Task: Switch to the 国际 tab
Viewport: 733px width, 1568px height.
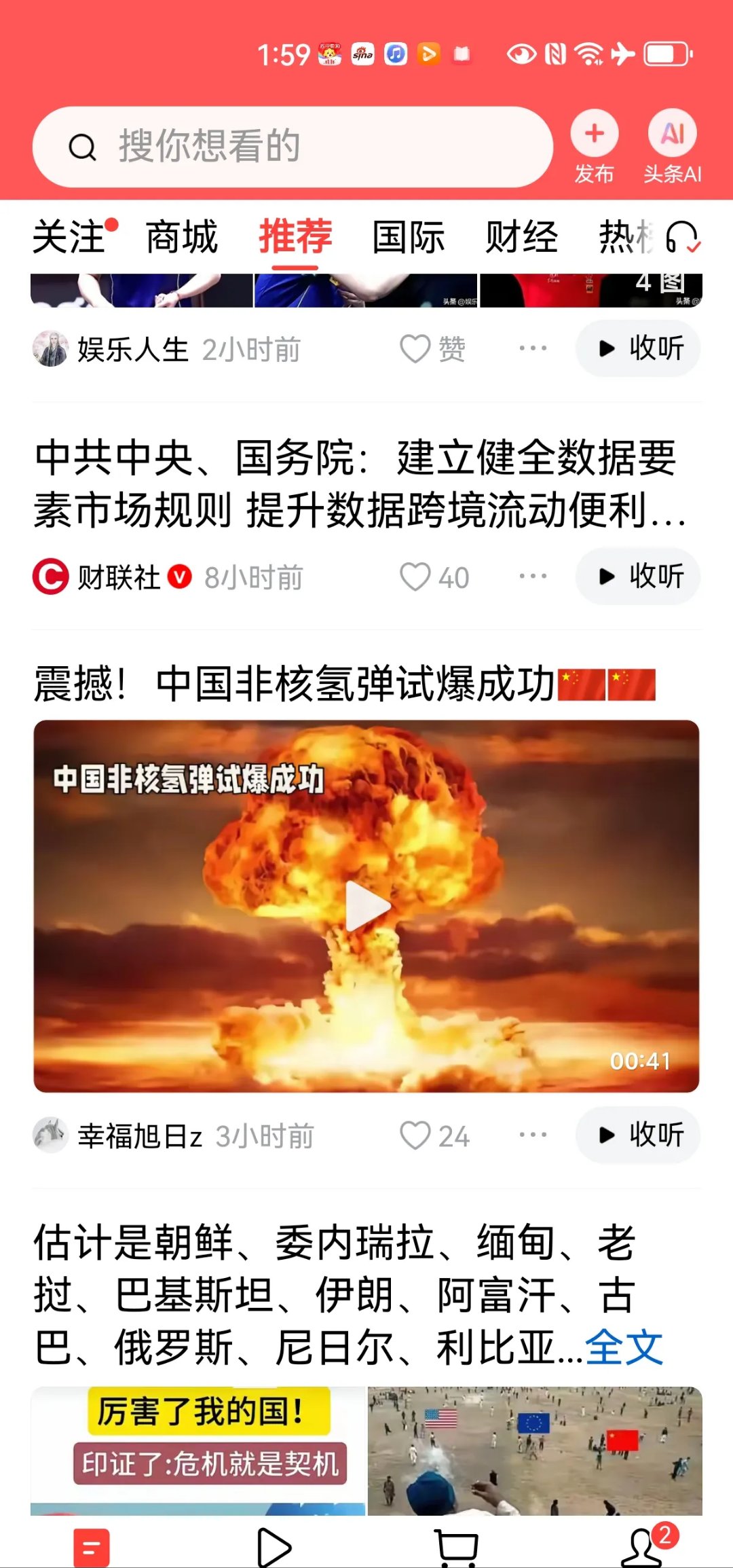Action: click(408, 238)
